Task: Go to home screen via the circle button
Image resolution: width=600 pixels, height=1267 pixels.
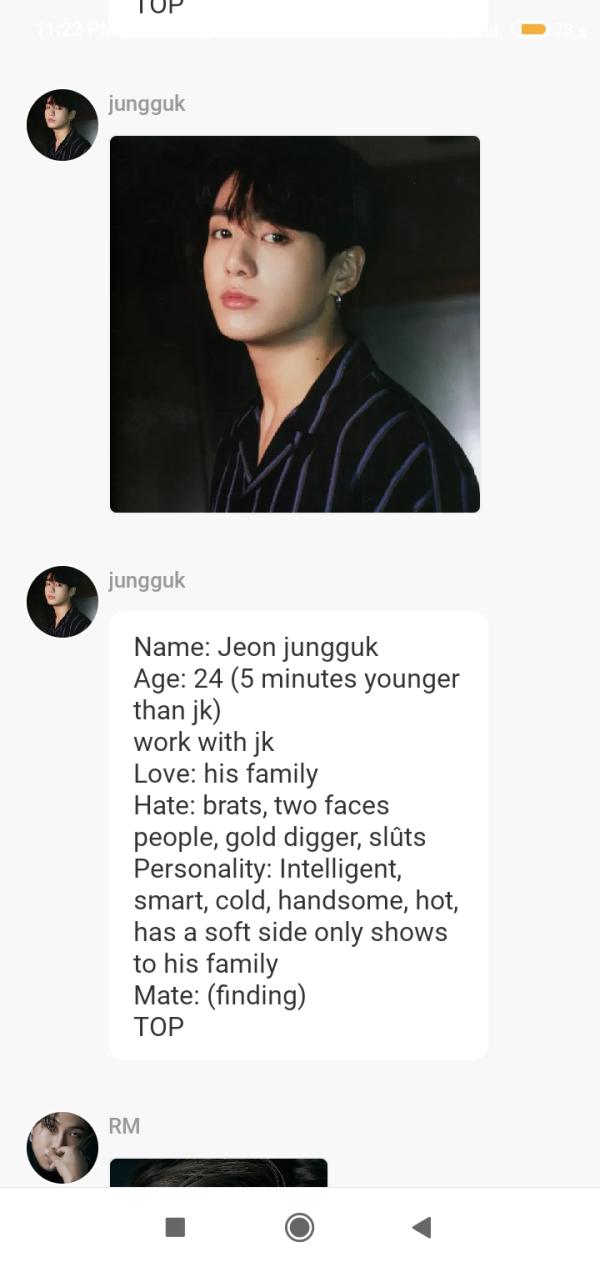Action: click(299, 1227)
